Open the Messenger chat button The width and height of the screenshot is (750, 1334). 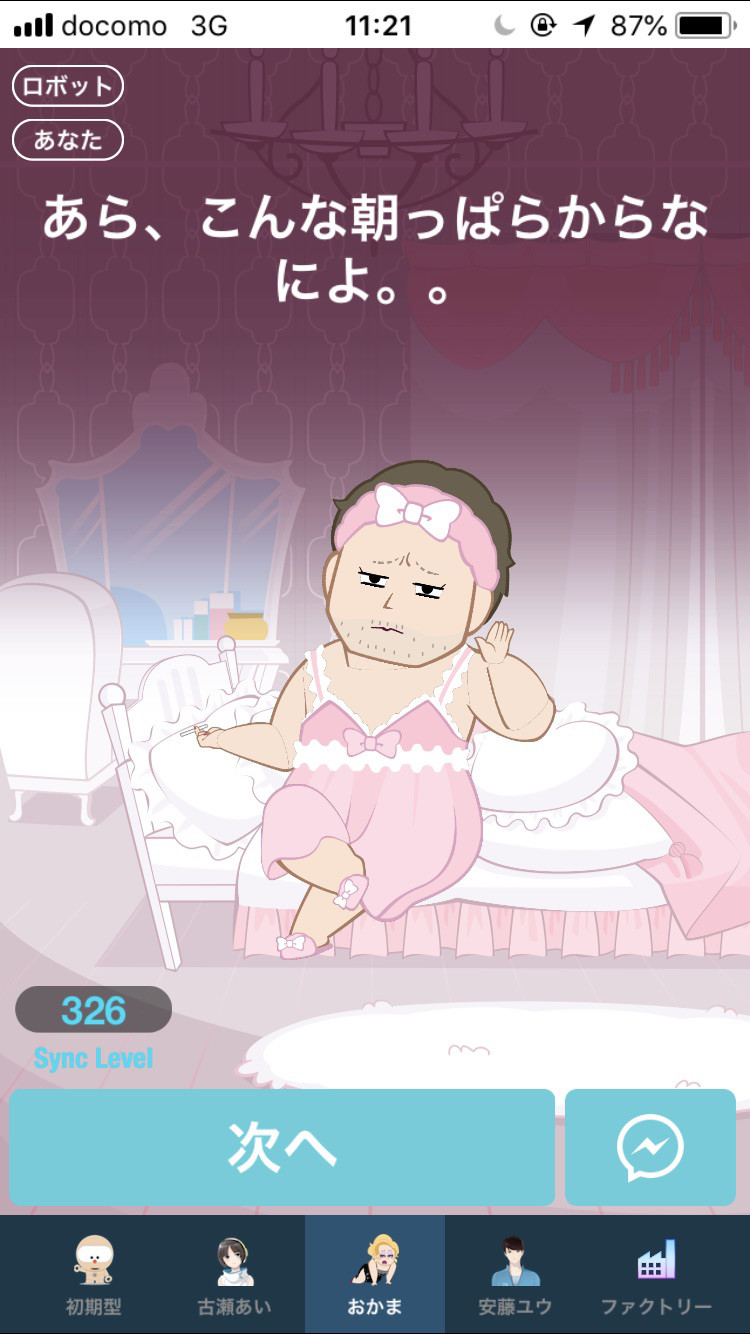coord(650,1147)
